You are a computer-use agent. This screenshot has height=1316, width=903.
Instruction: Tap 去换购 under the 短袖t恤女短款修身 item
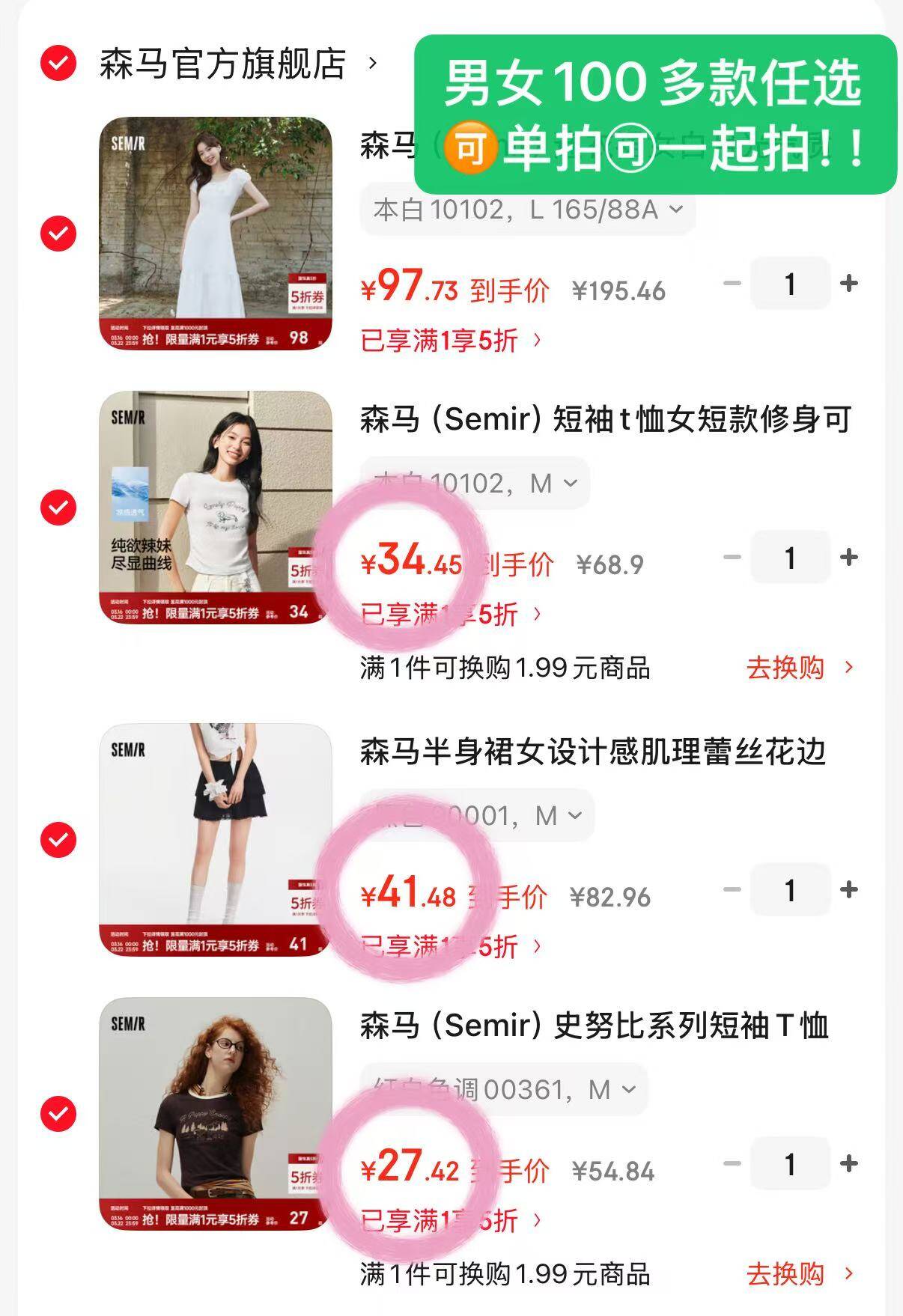pos(798,668)
